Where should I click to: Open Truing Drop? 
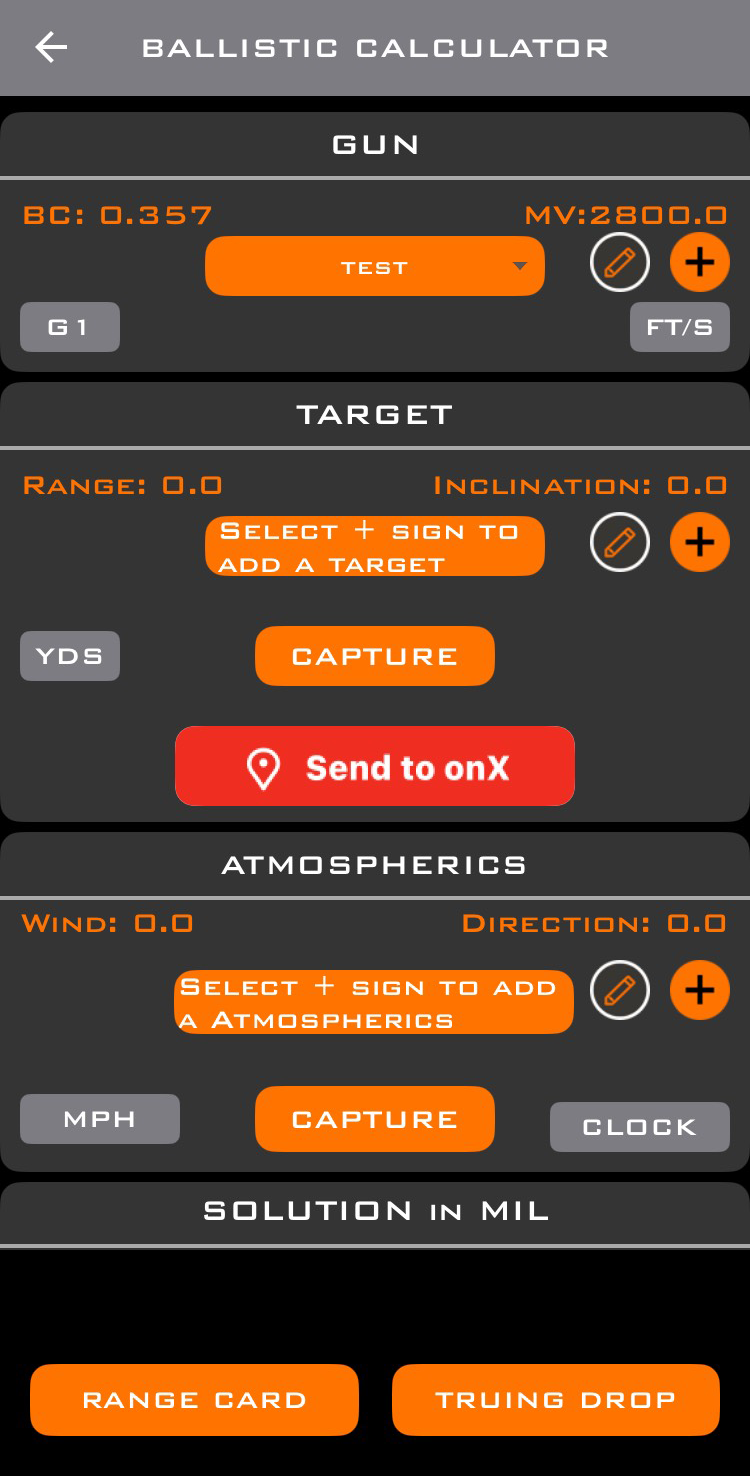click(556, 1400)
